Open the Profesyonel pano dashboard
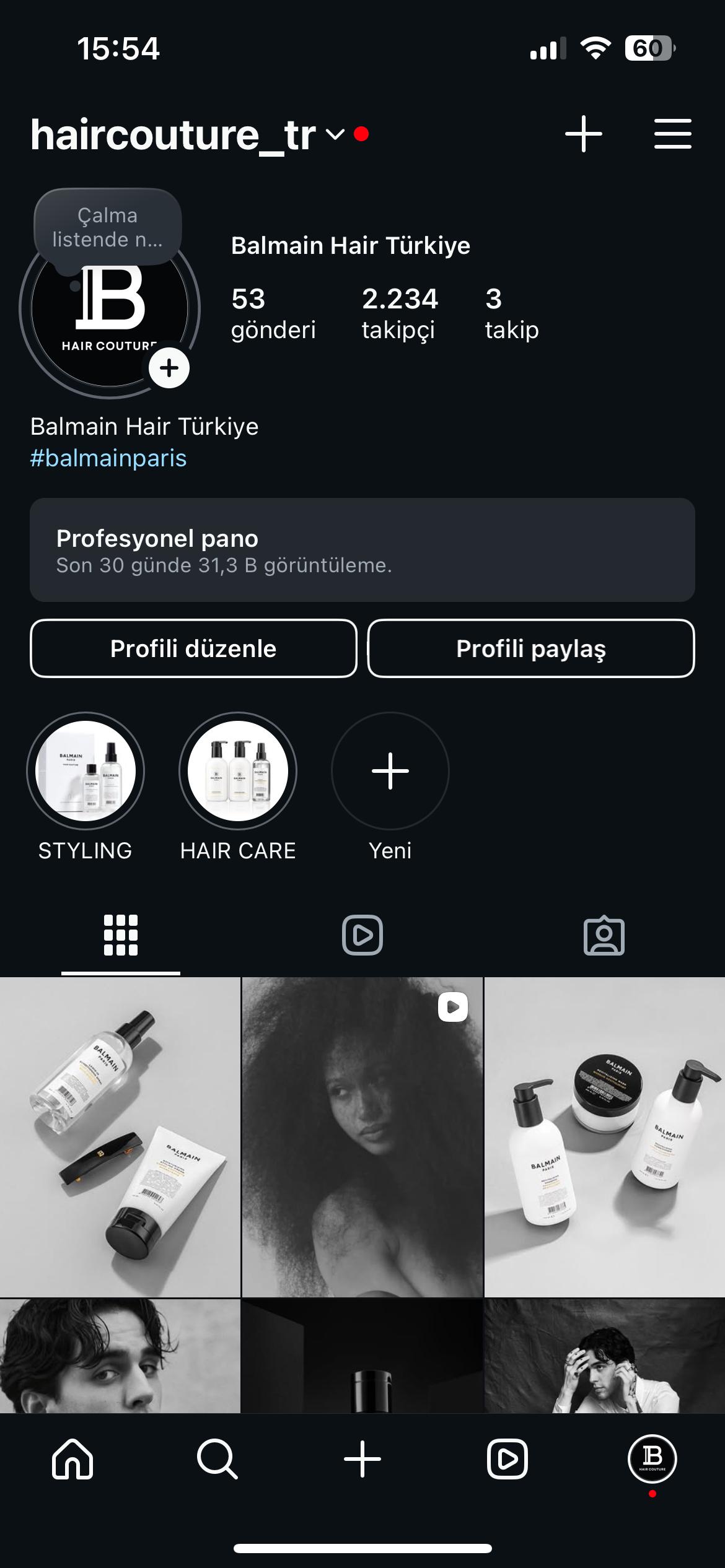Image resolution: width=725 pixels, height=1568 pixels. (x=362, y=547)
